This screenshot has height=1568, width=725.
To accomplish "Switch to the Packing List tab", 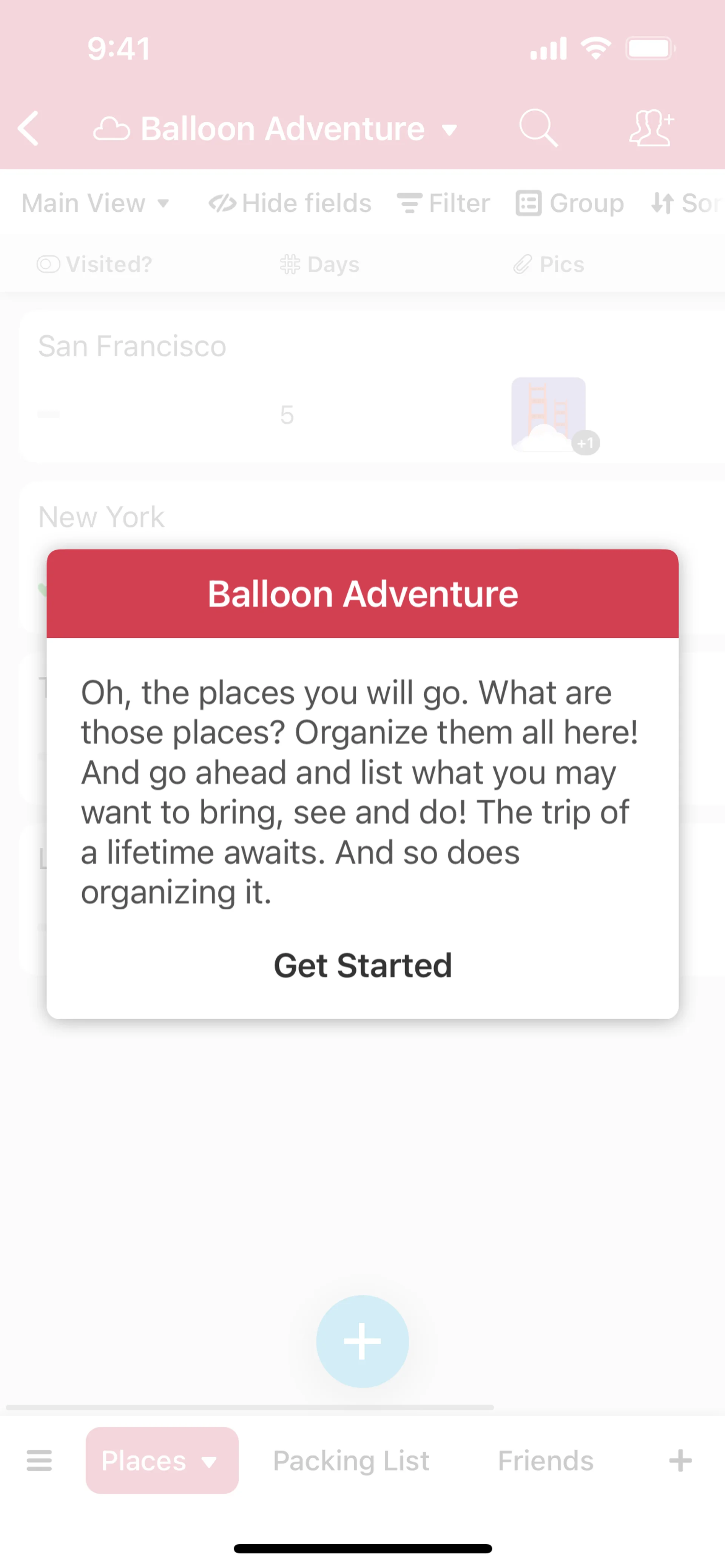I will tap(351, 1460).
